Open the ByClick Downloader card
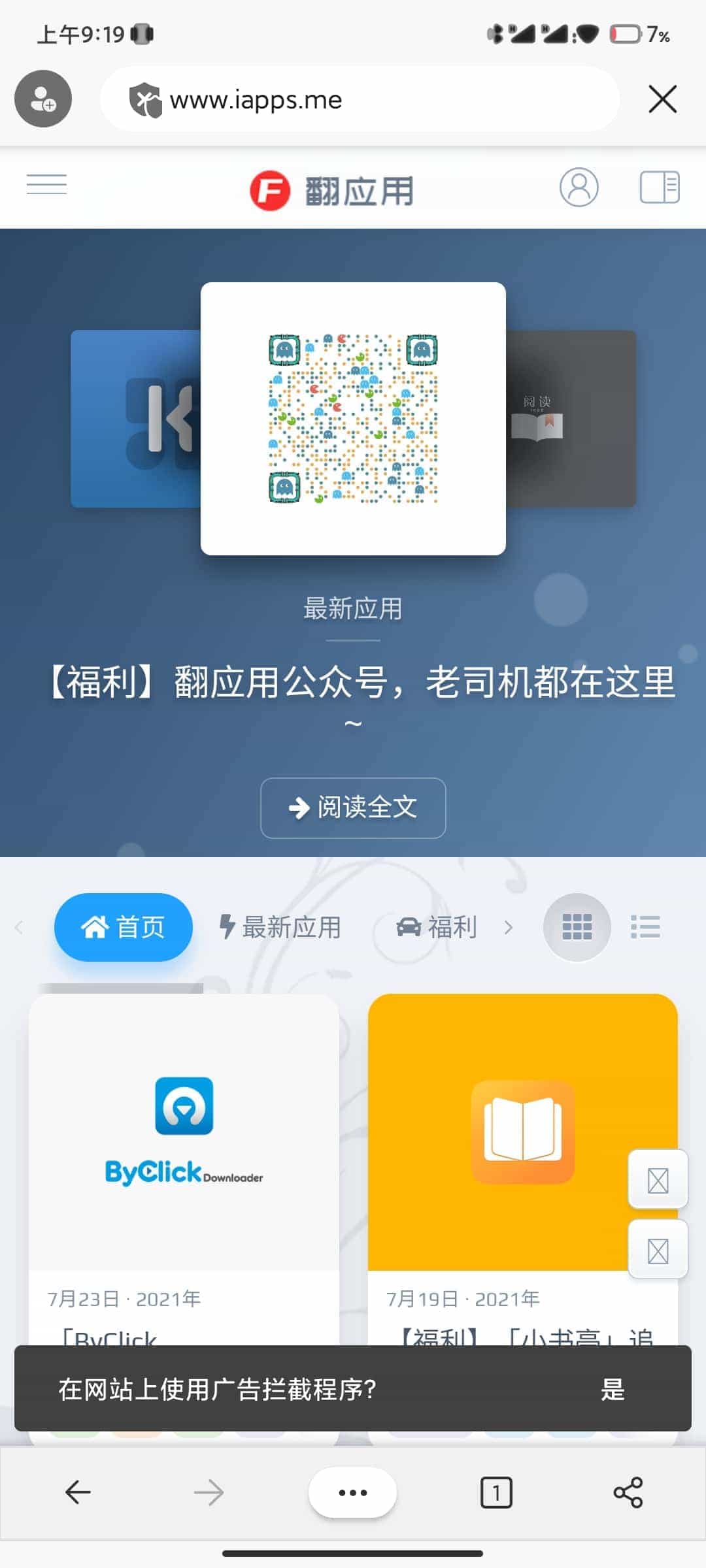This screenshot has width=706, height=1568. (184, 1134)
